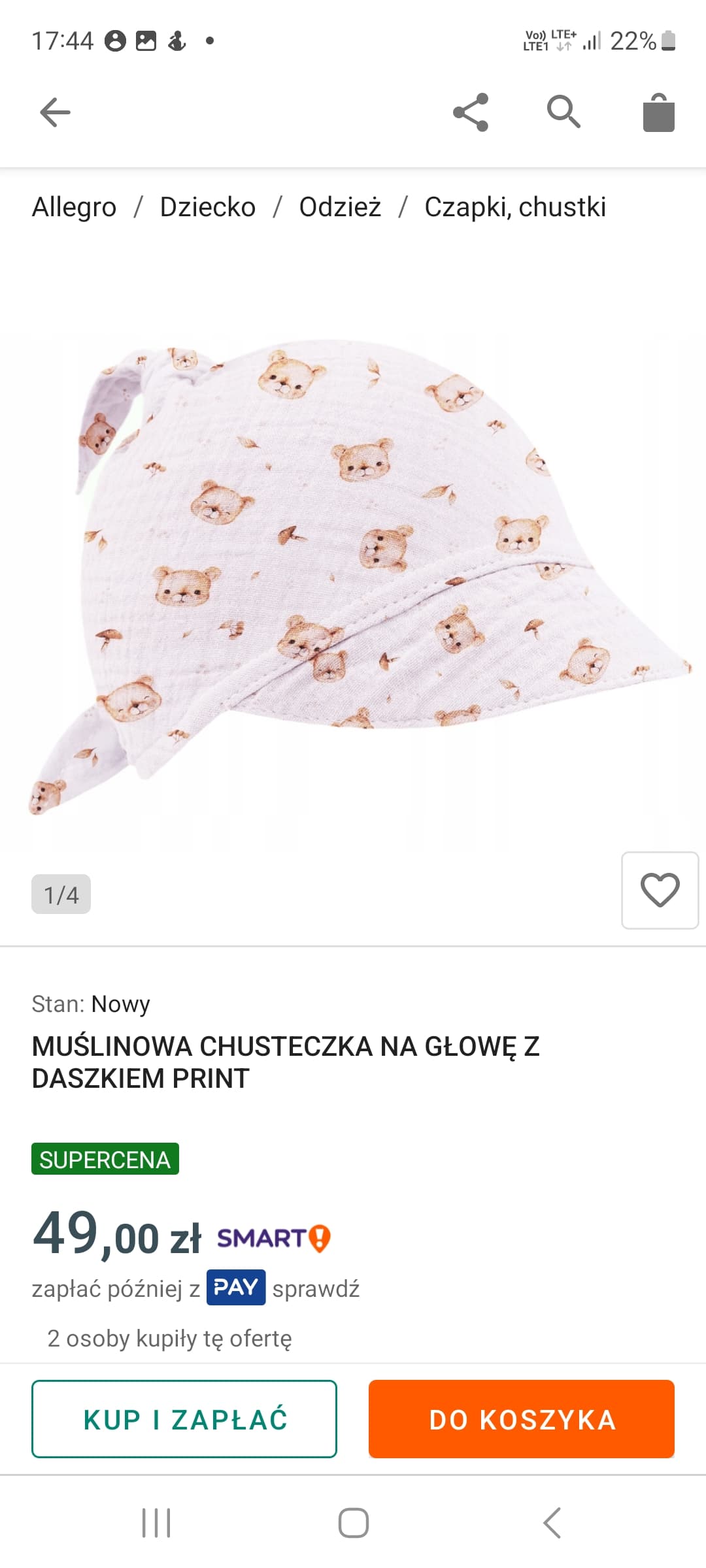
Task: Tap the KUP I ZAPŁAĆ button
Action: coord(184,1418)
